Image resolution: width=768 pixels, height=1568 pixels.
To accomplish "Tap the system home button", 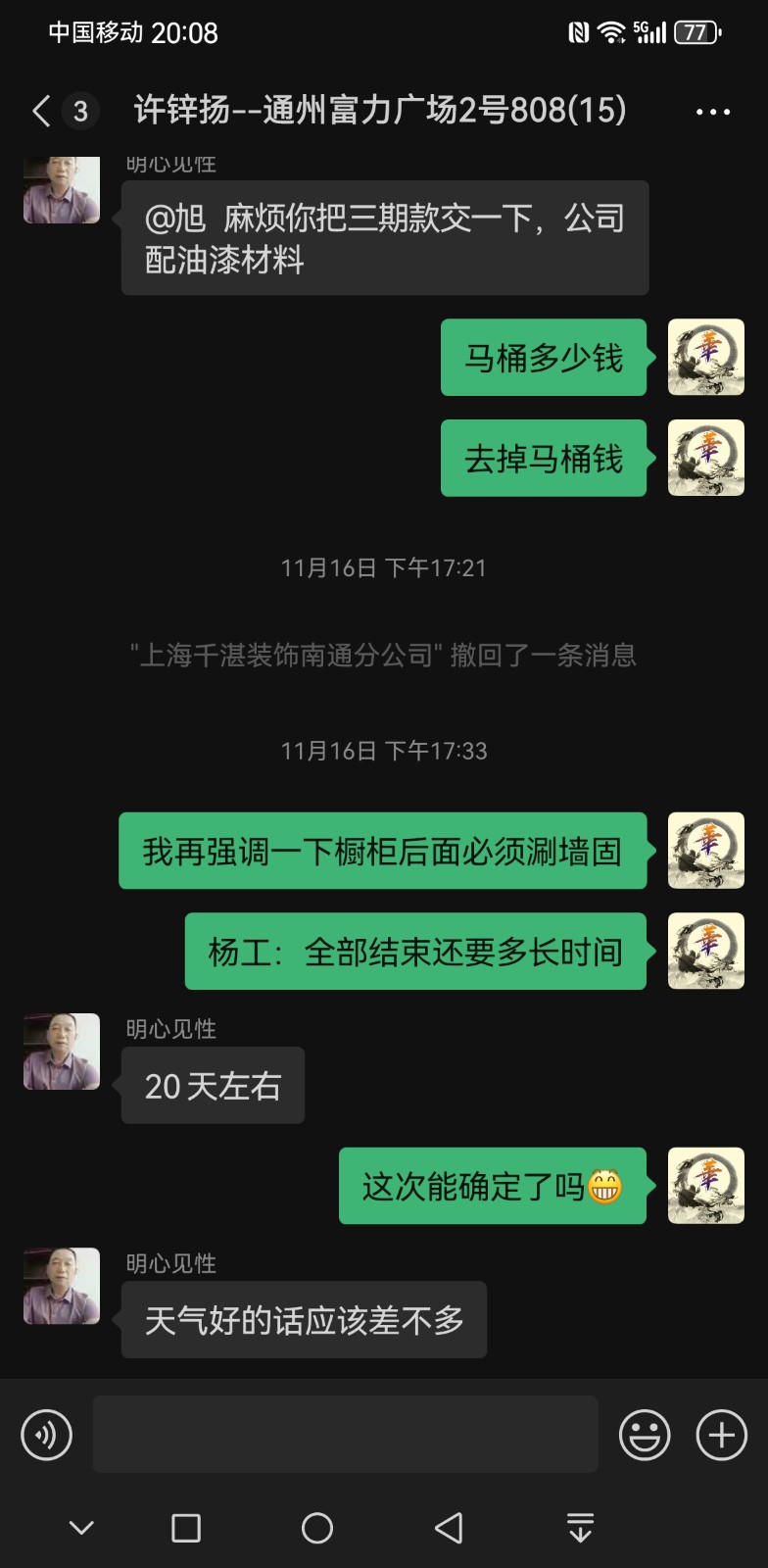I will click(316, 1528).
